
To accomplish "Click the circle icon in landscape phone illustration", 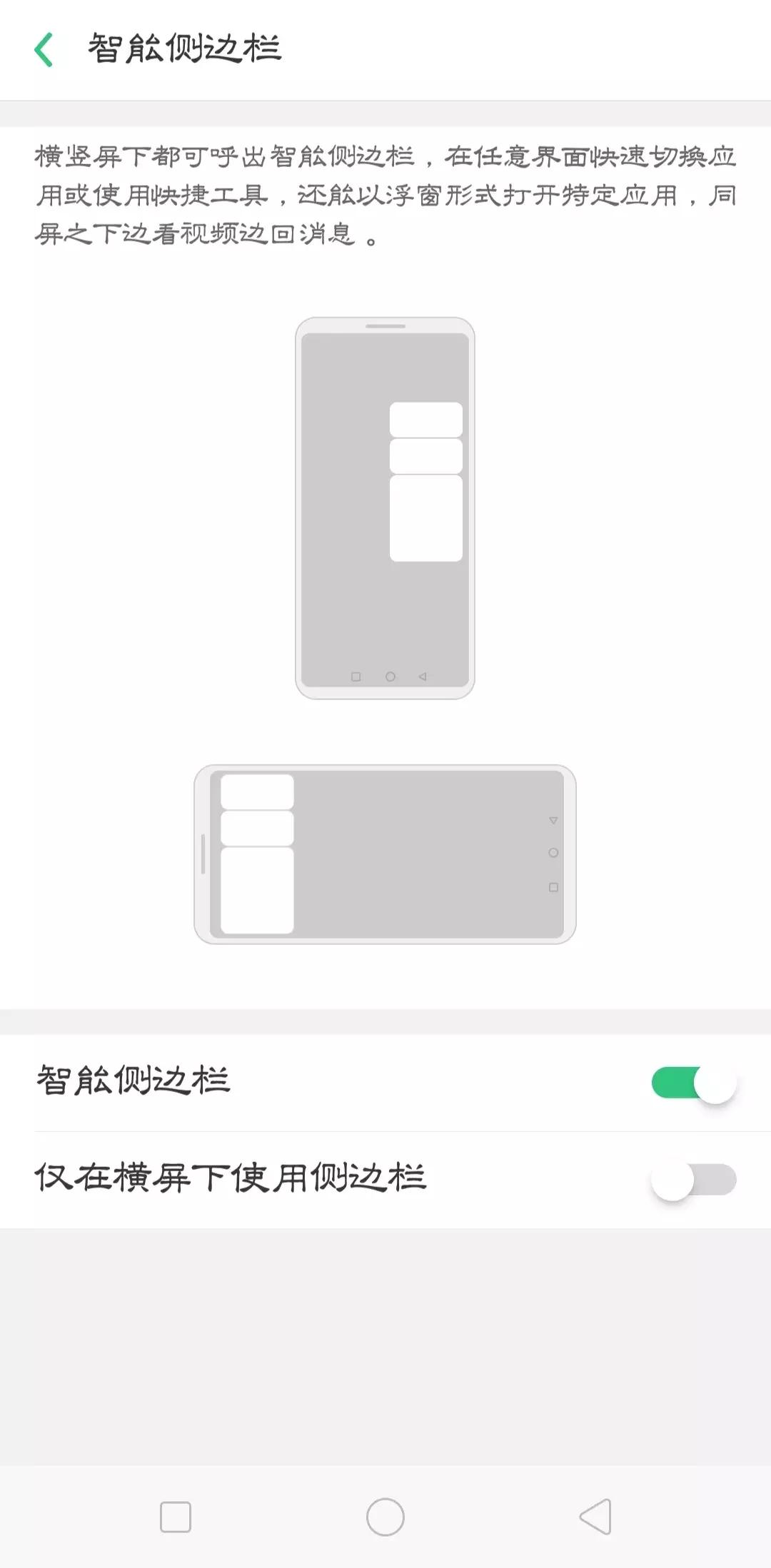I will coord(553,852).
